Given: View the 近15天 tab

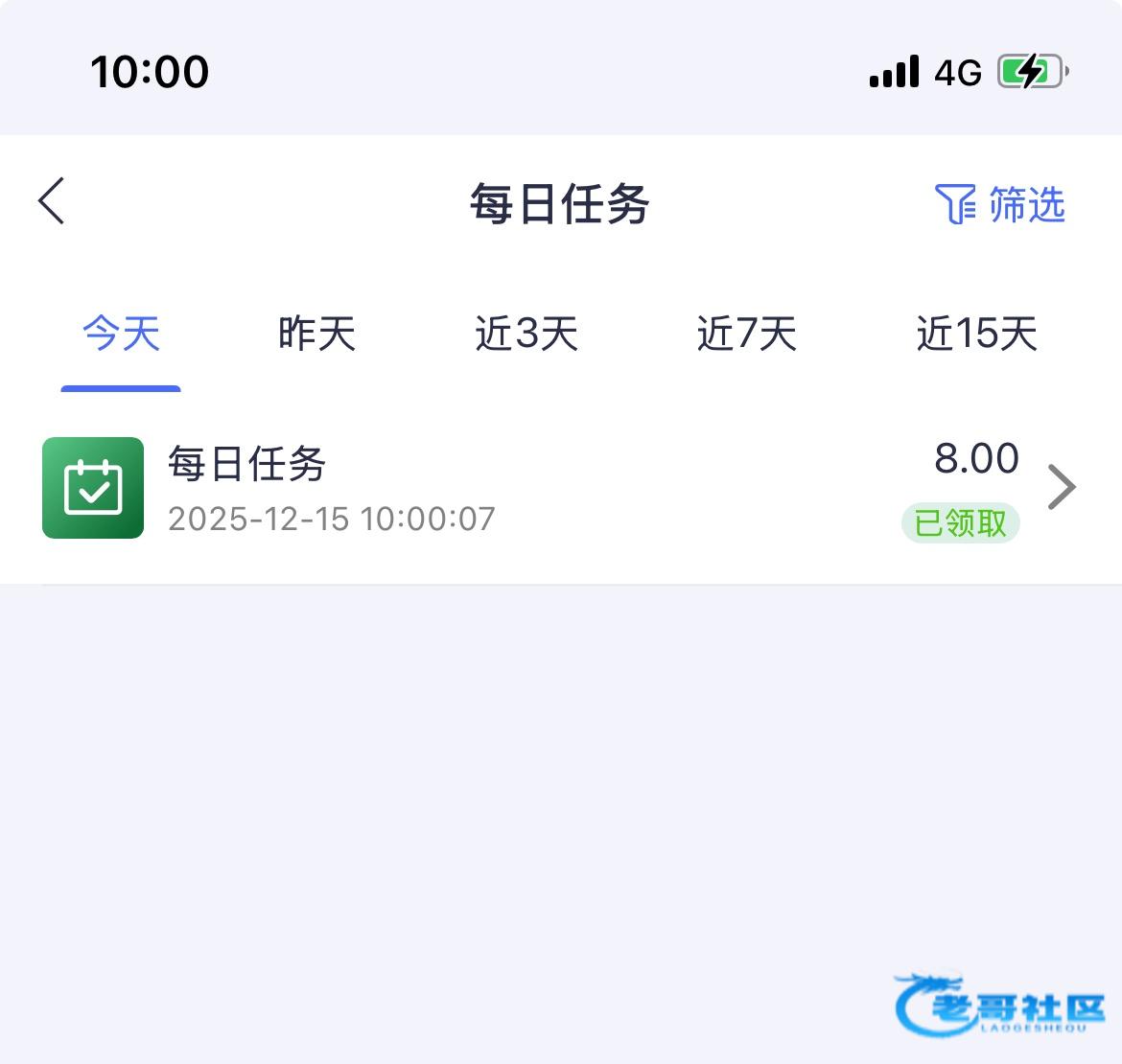Looking at the screenshot, I should [x=976, y=335].
